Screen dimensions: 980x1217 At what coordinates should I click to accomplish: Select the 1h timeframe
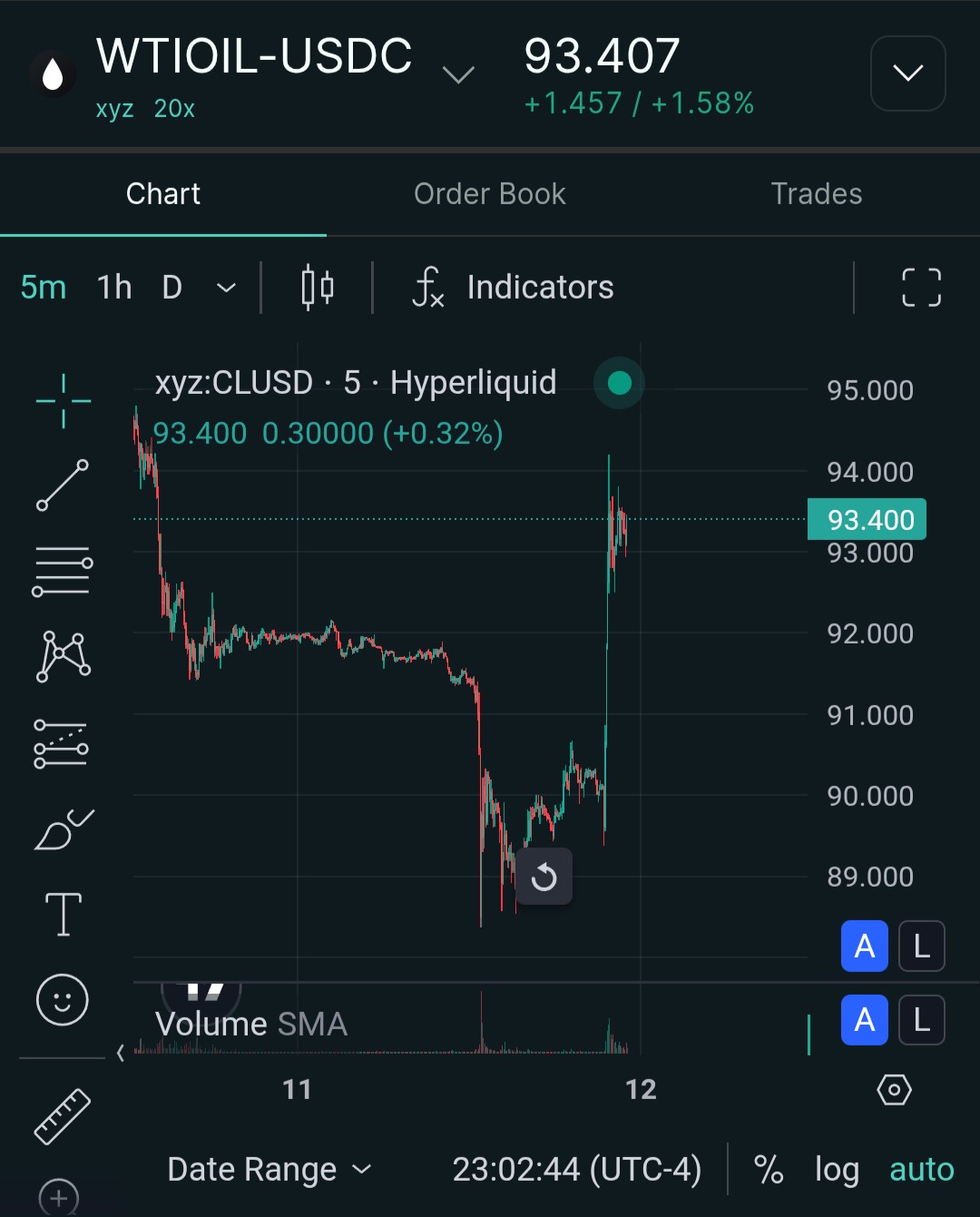(x=114, y=288)
